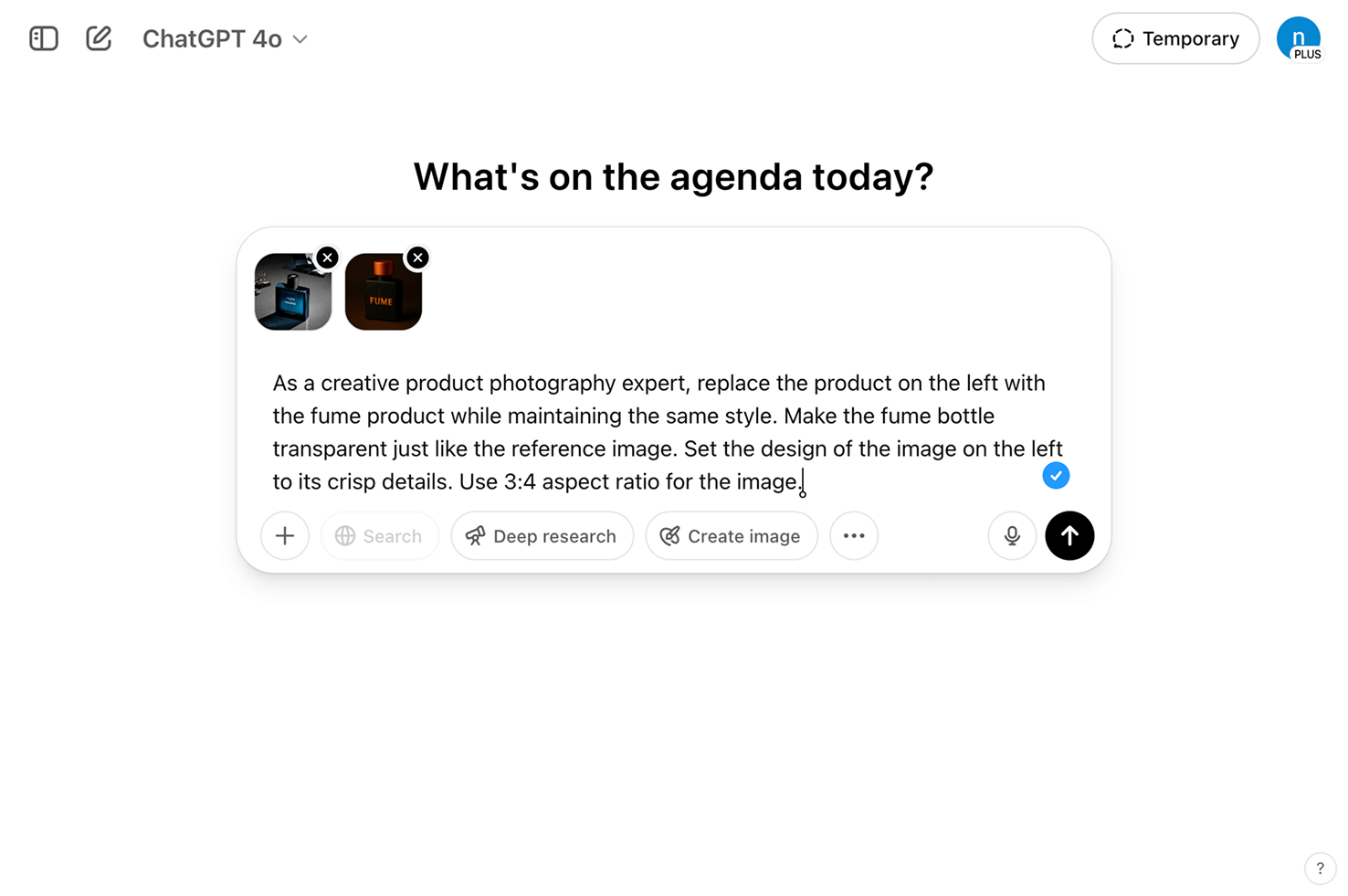Image resolution: width=1348 pixels, height=896 pixels.
Task: Send the prompt with the arrow button
Action: point(1069,536)
